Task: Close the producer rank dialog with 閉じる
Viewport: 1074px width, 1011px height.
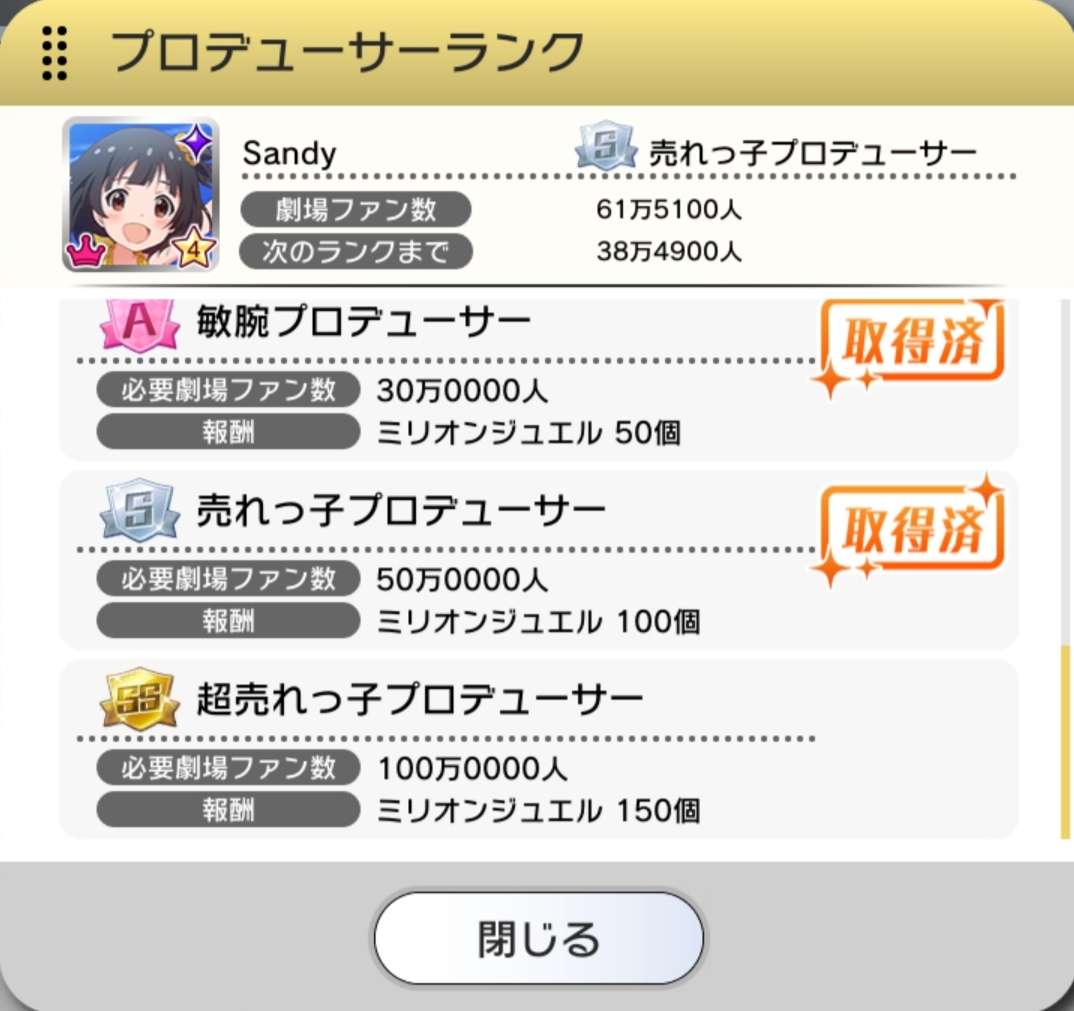Action: (538, 938)
